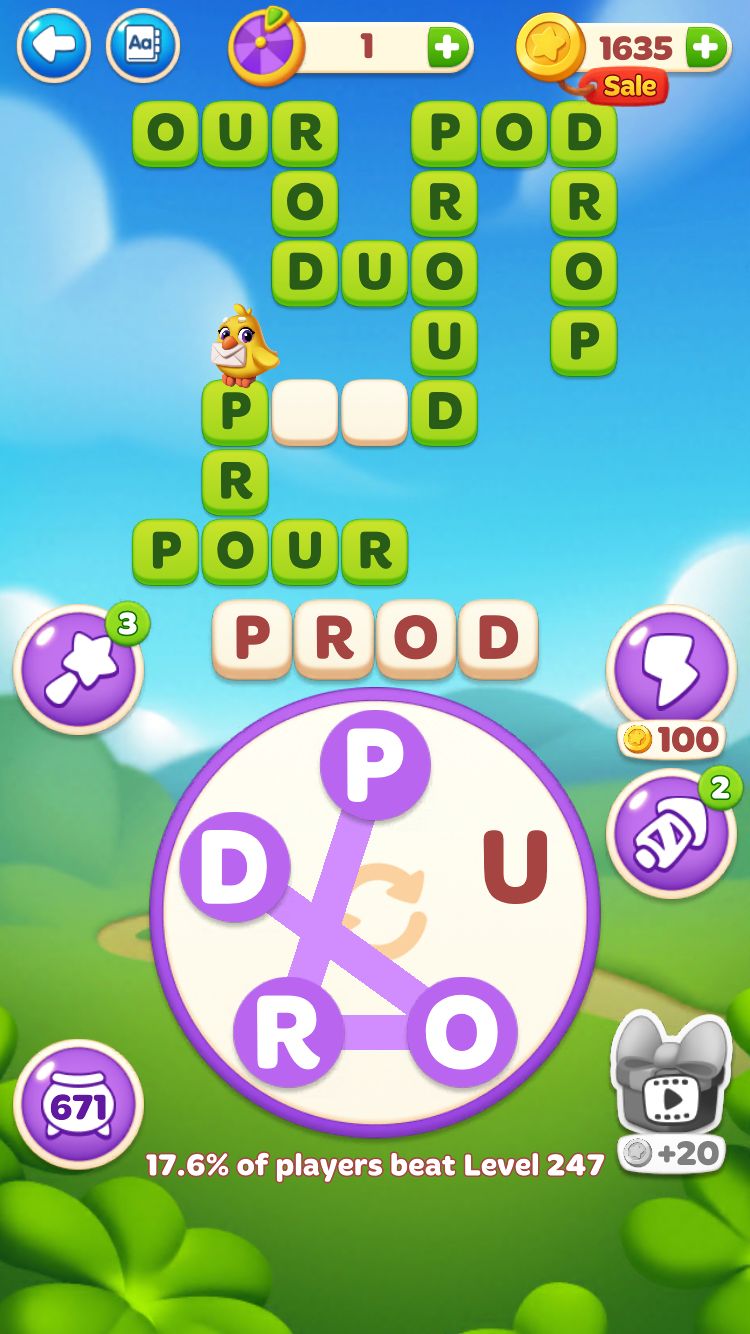Viewport: 750px width, 1334px height.
Task: Go back with the arrow button
Action: tap(53, 45)
